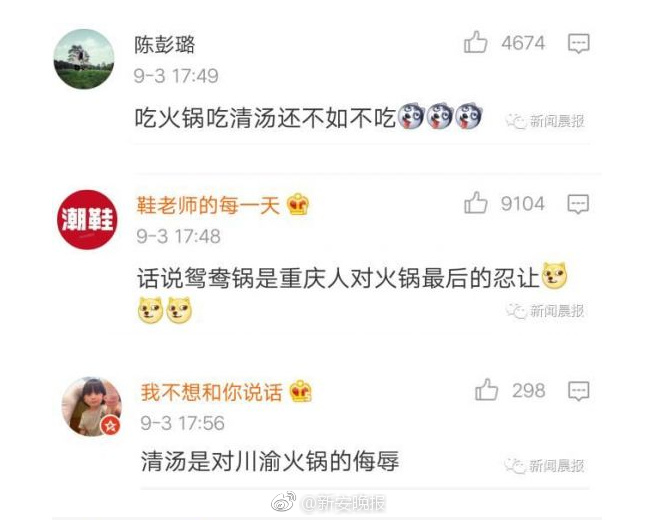Reply to 陈彭璐's comment
Screen dimensions: 661x520
pos(578,43)
